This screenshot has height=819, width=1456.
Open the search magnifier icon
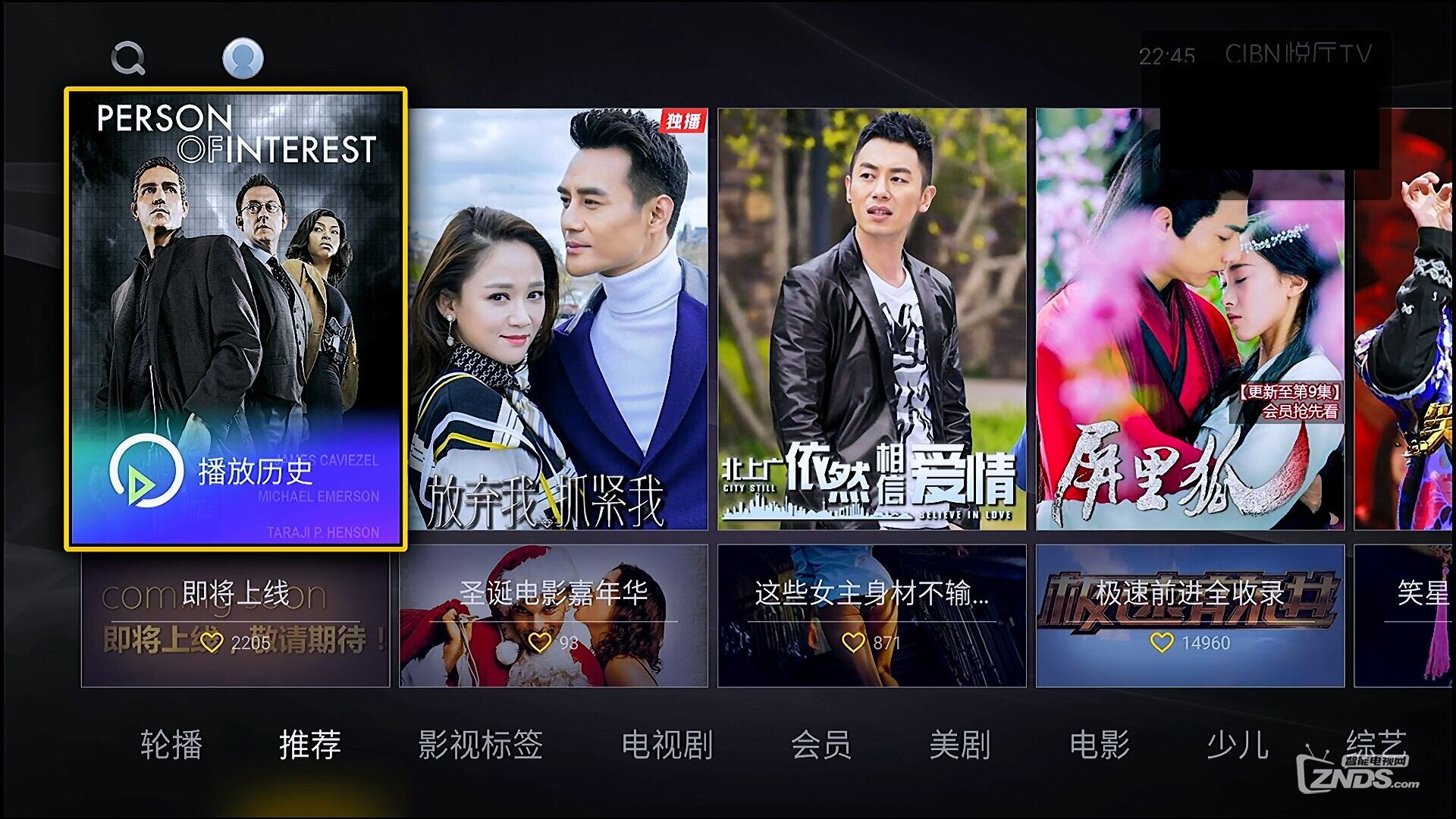tap(128, 58)
